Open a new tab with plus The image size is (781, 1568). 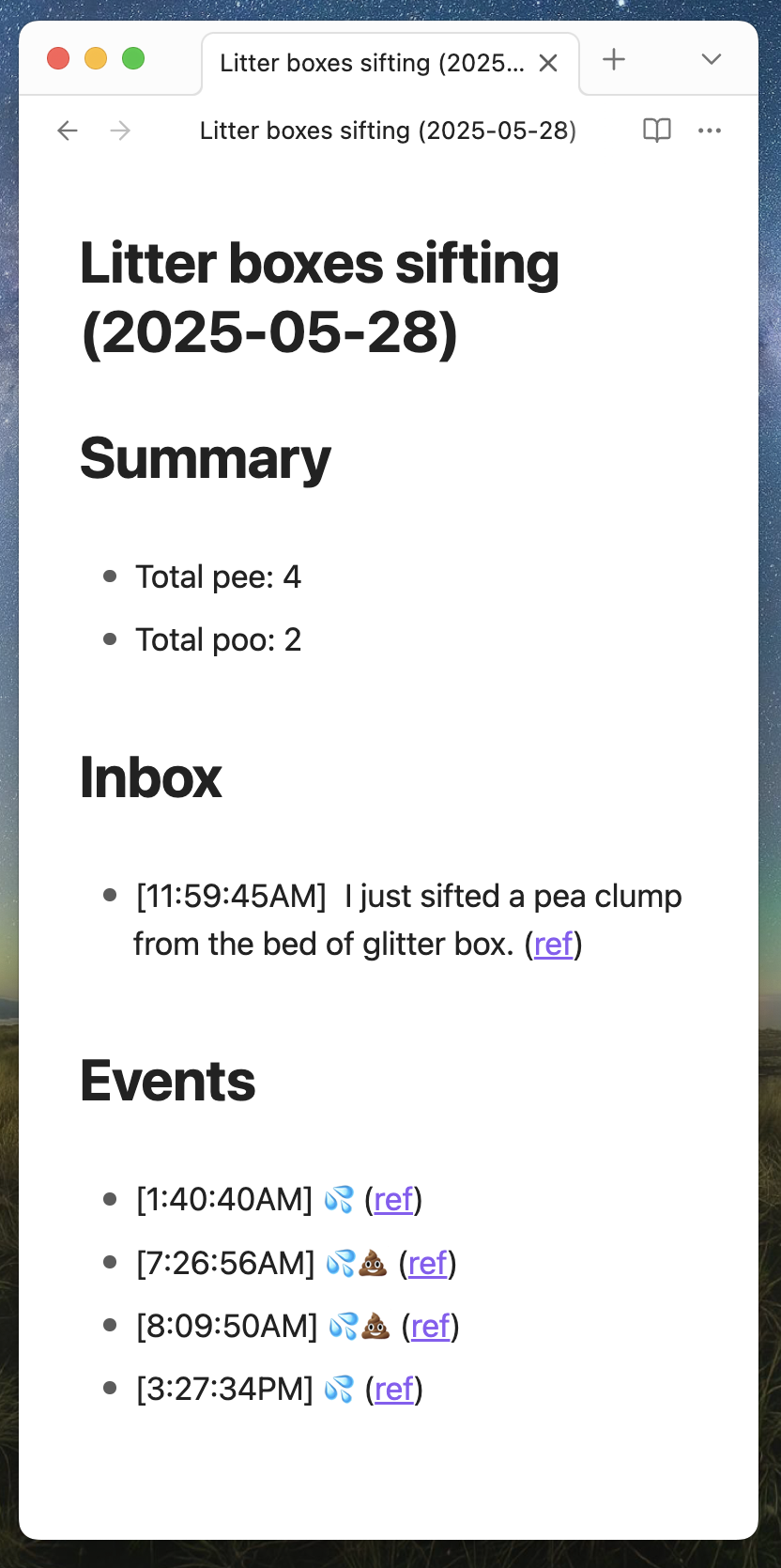click(x=614, y=59)
